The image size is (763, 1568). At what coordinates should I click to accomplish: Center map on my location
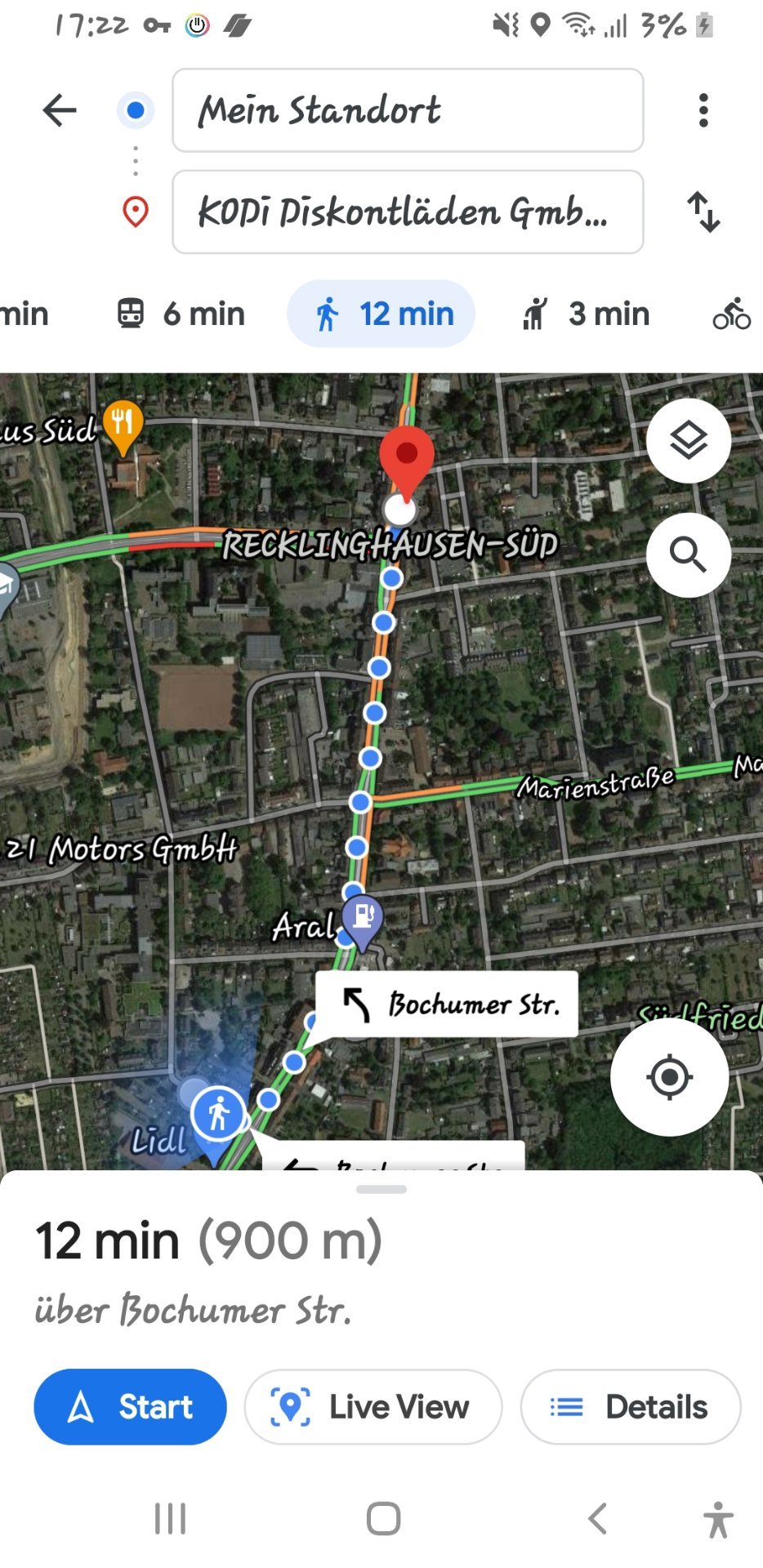click(670, 1077)
